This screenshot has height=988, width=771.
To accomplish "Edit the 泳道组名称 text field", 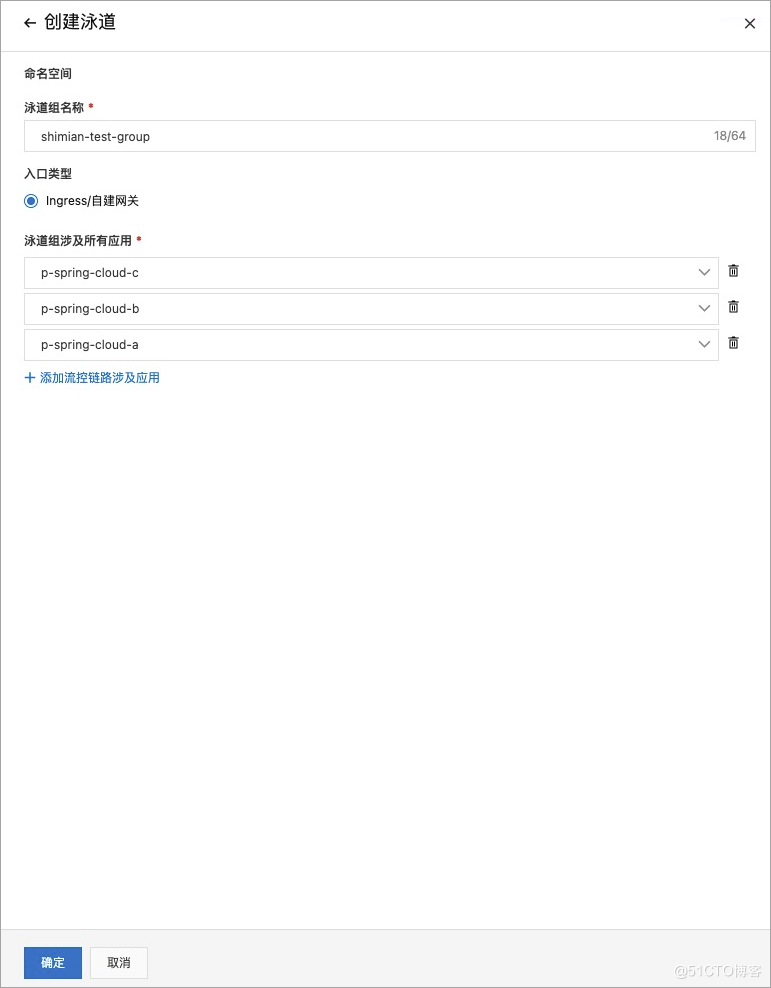I will 370,136.
